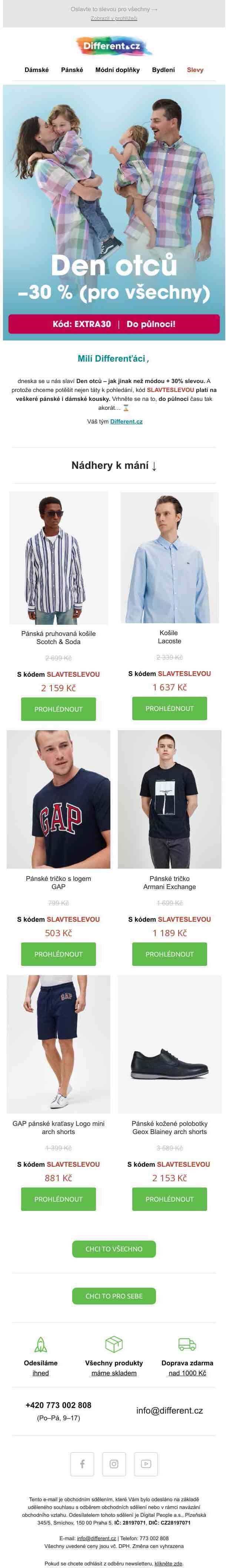The width and height of the screenshot is (226, 1568).
Task: Select the Bydlení category
Action: [163, 70]
